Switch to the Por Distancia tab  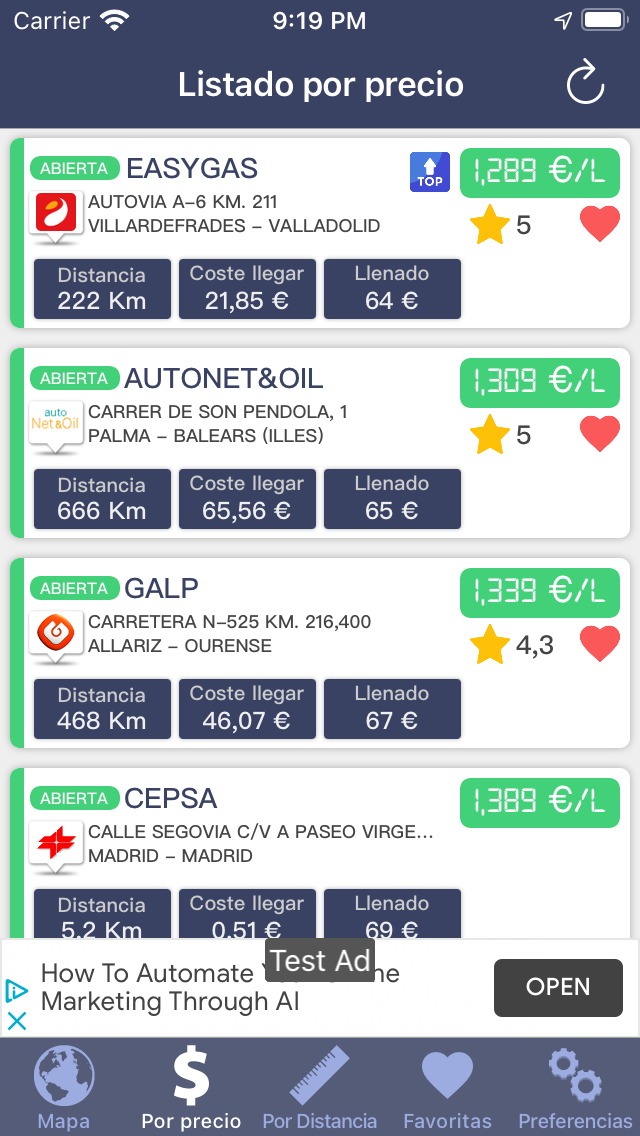click(319, 1088)
